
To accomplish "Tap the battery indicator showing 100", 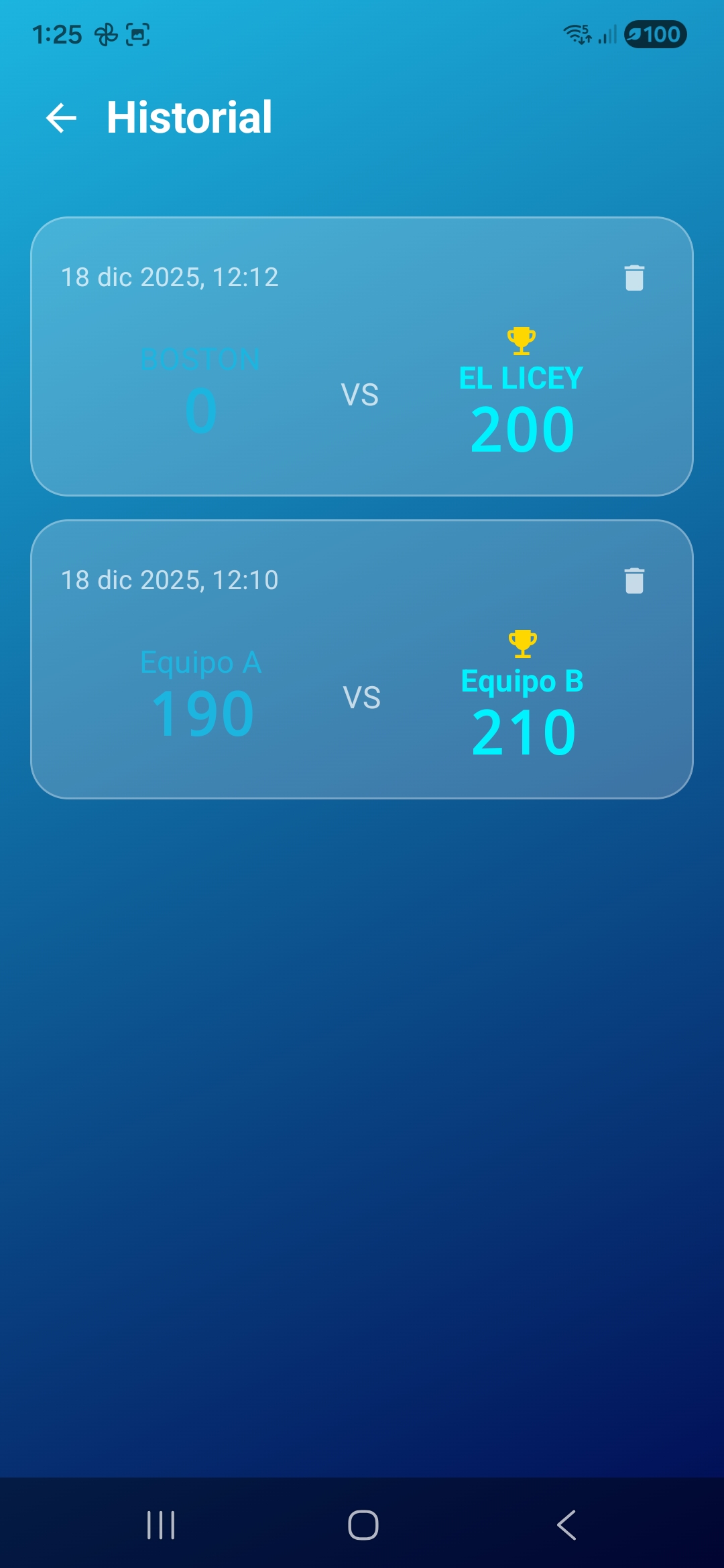I will click(654, 34).
